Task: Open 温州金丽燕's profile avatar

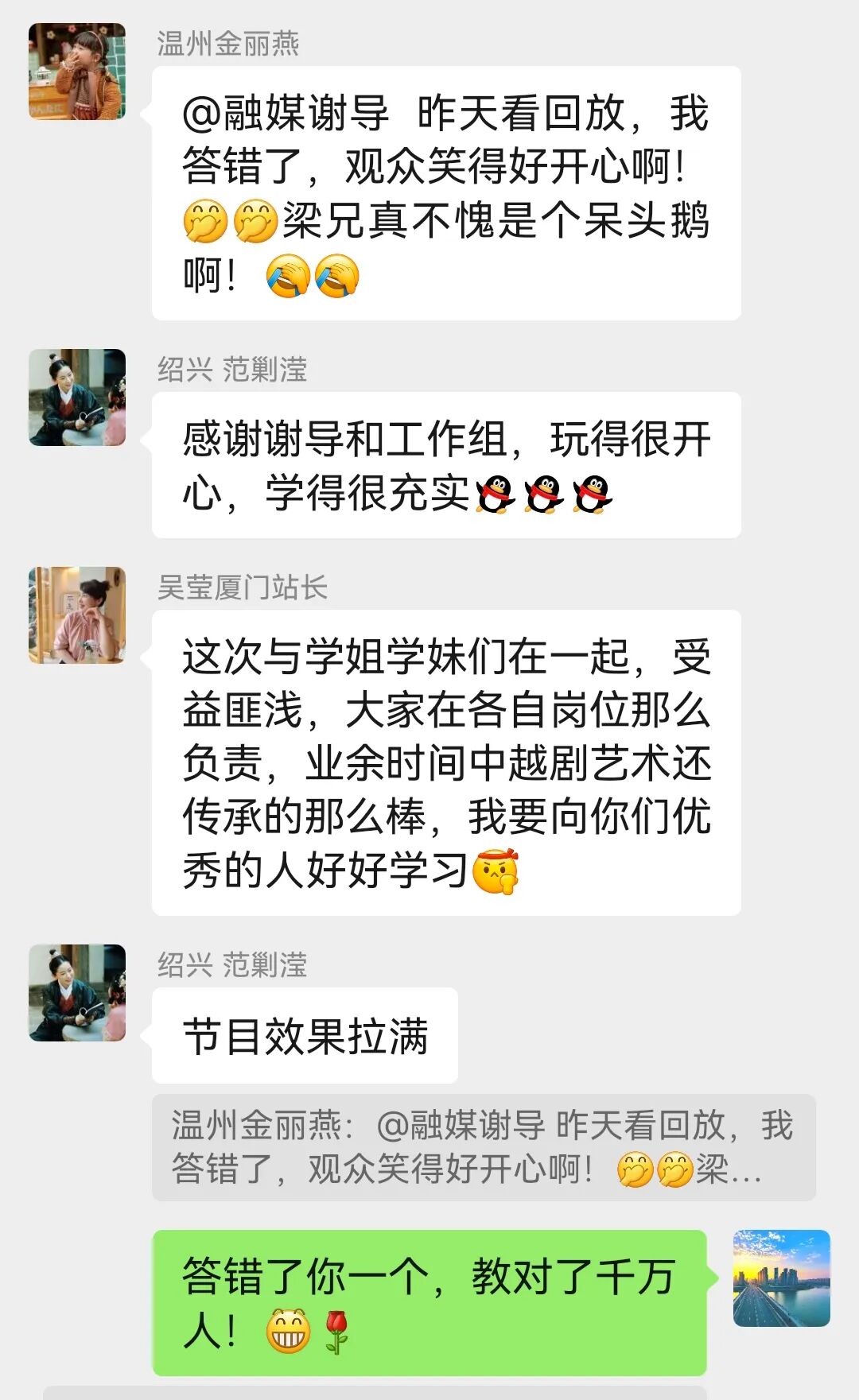Action: pos(77,72)
